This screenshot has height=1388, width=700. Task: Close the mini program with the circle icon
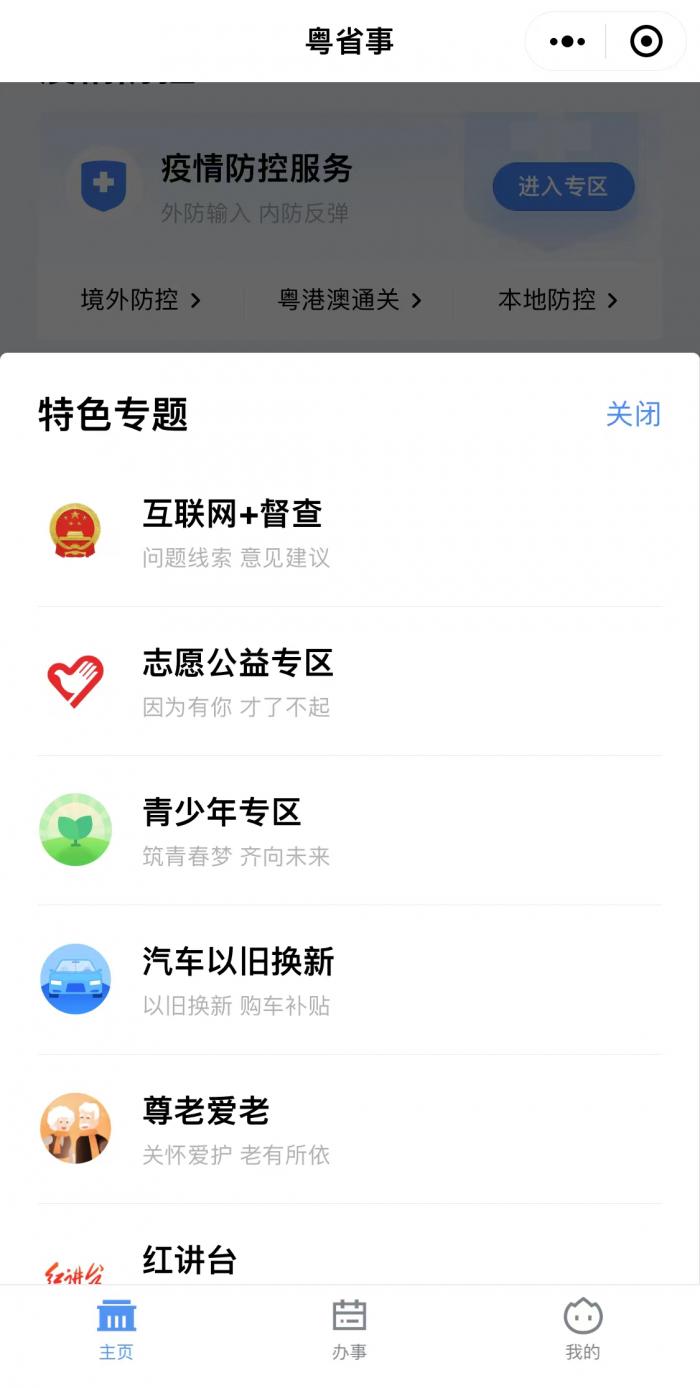(646, 42)
